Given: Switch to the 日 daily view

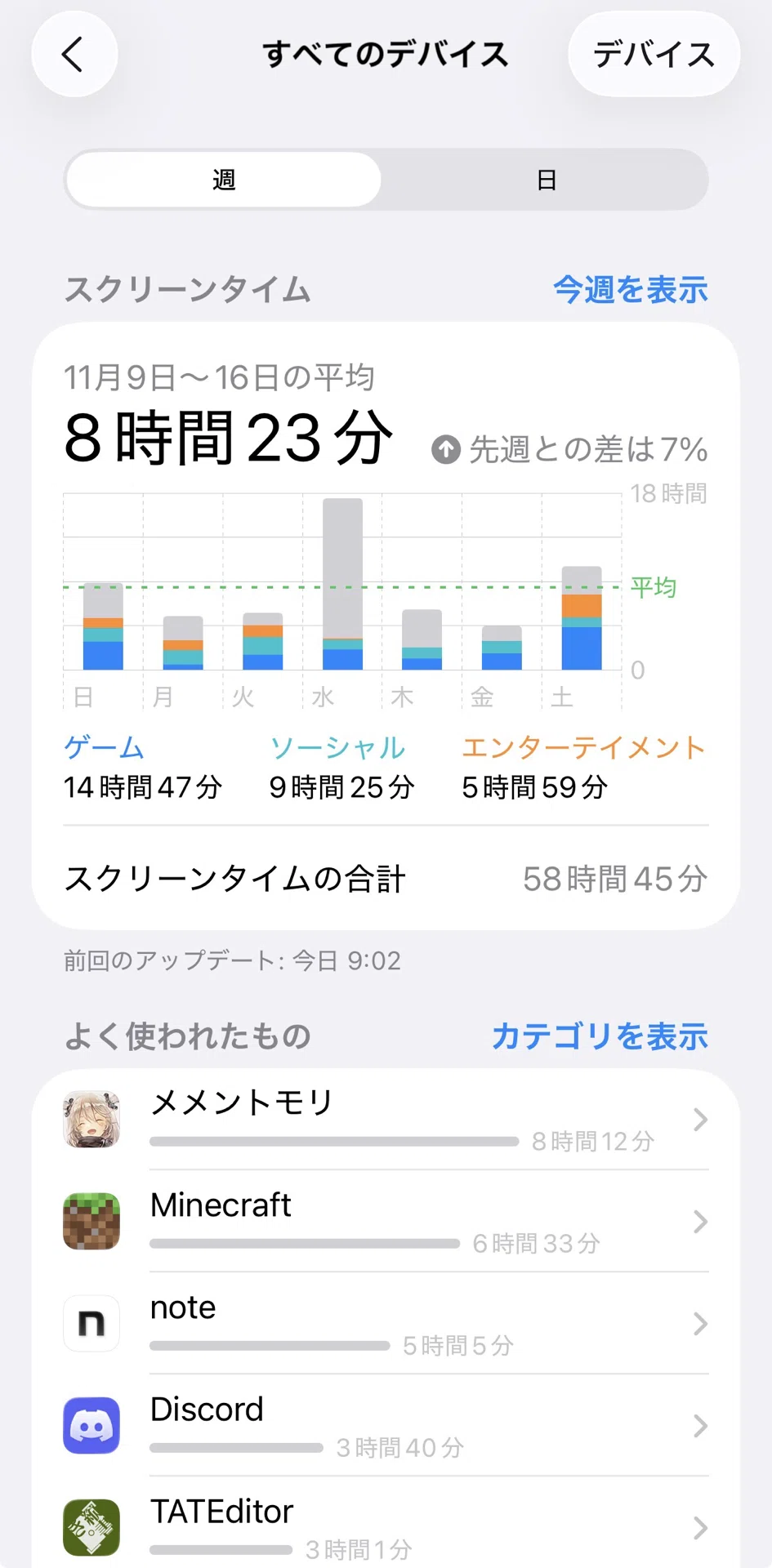Looking at the screenshot, I should 547,180.
